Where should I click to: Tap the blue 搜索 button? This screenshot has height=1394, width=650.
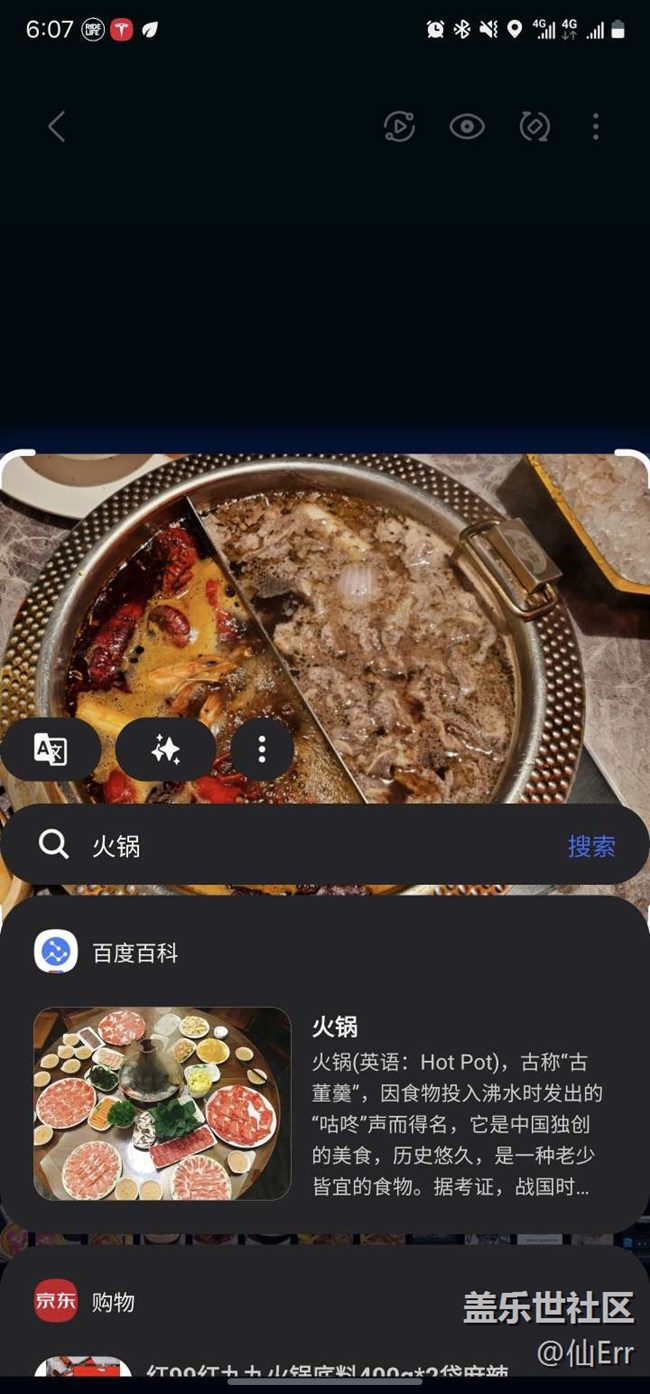click(592, 846)
